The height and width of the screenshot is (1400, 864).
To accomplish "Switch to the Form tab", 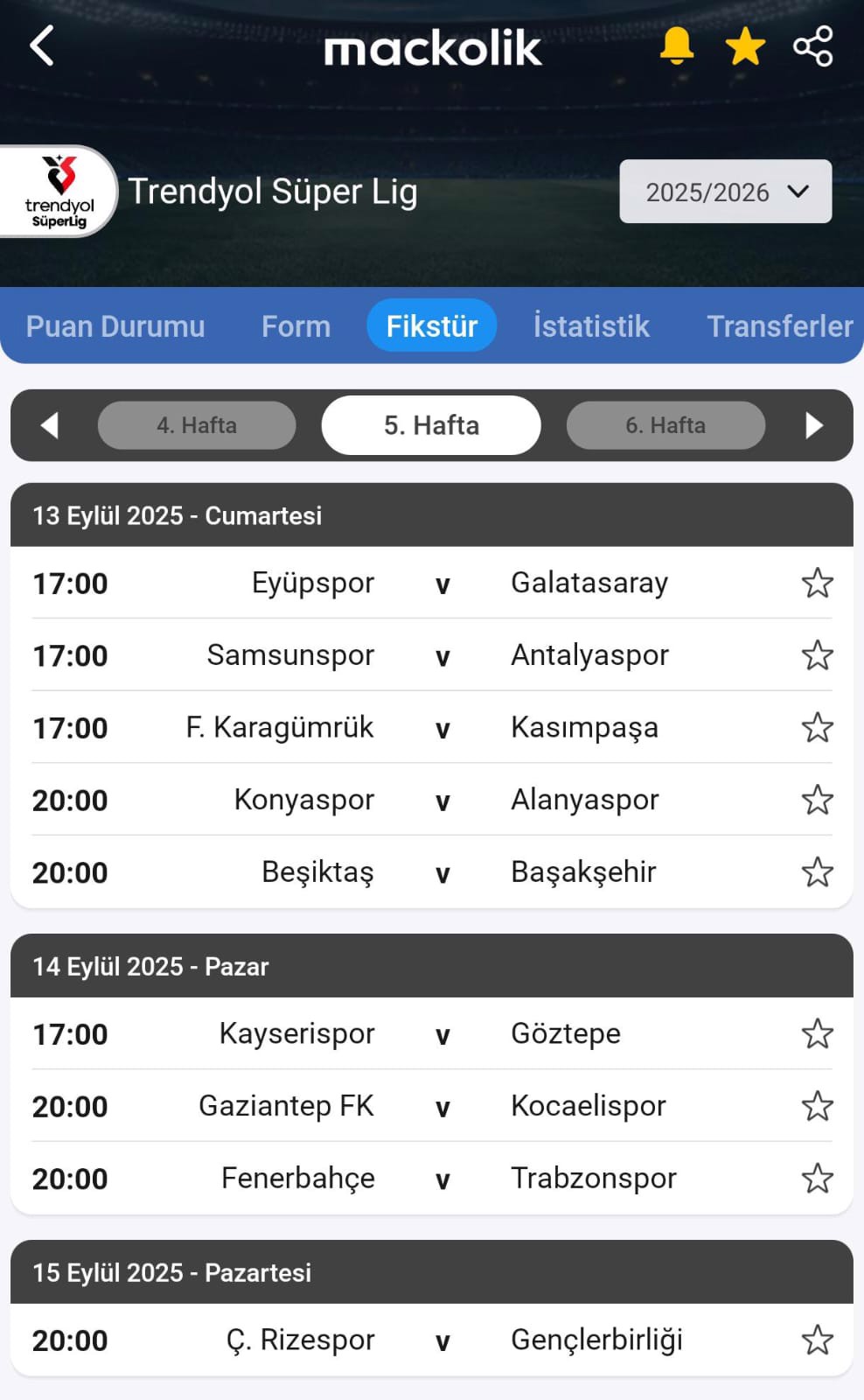I will [x=296, y=326].
